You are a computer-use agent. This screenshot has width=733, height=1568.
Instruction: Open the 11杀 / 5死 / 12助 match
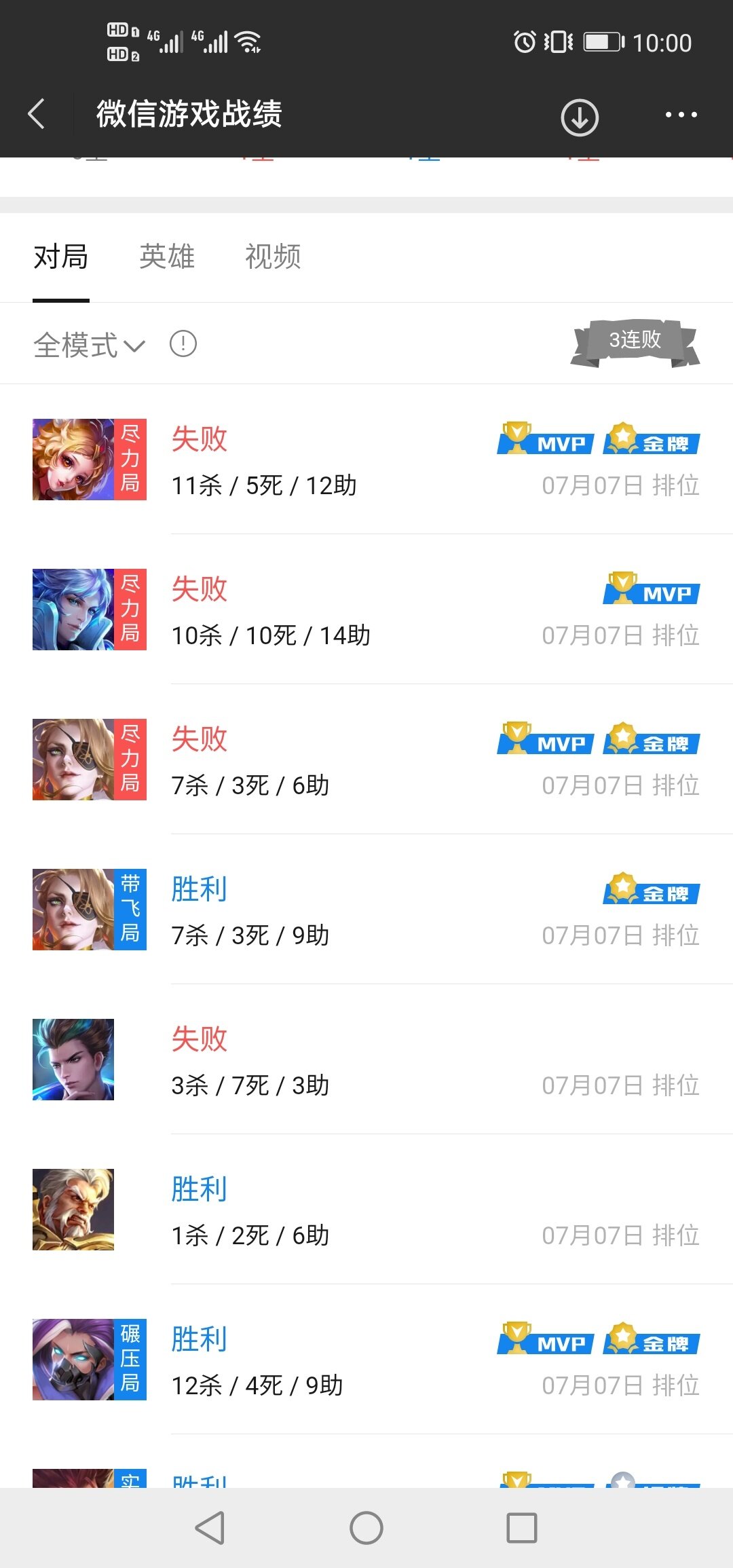pos(366,460)
